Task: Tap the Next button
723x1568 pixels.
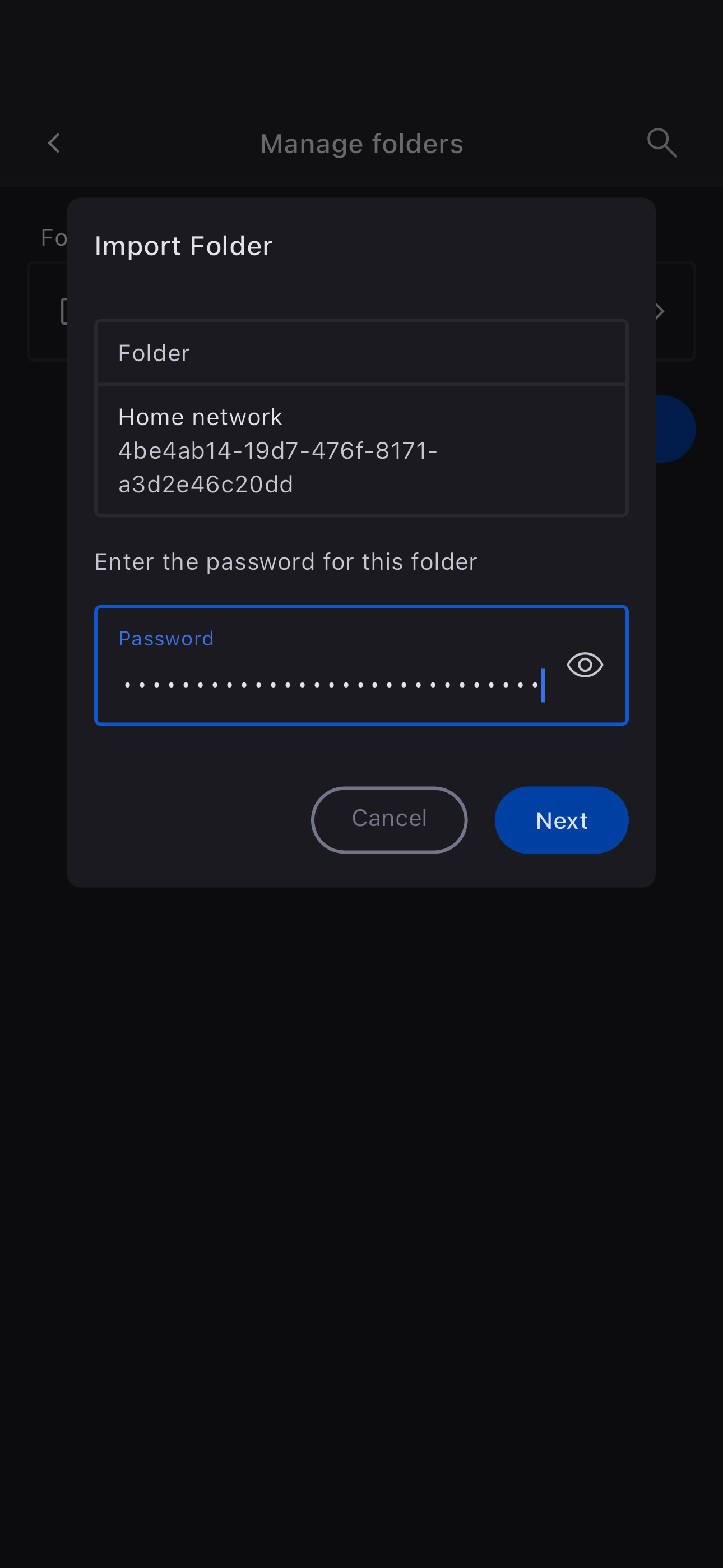Action: click(561, 820)
